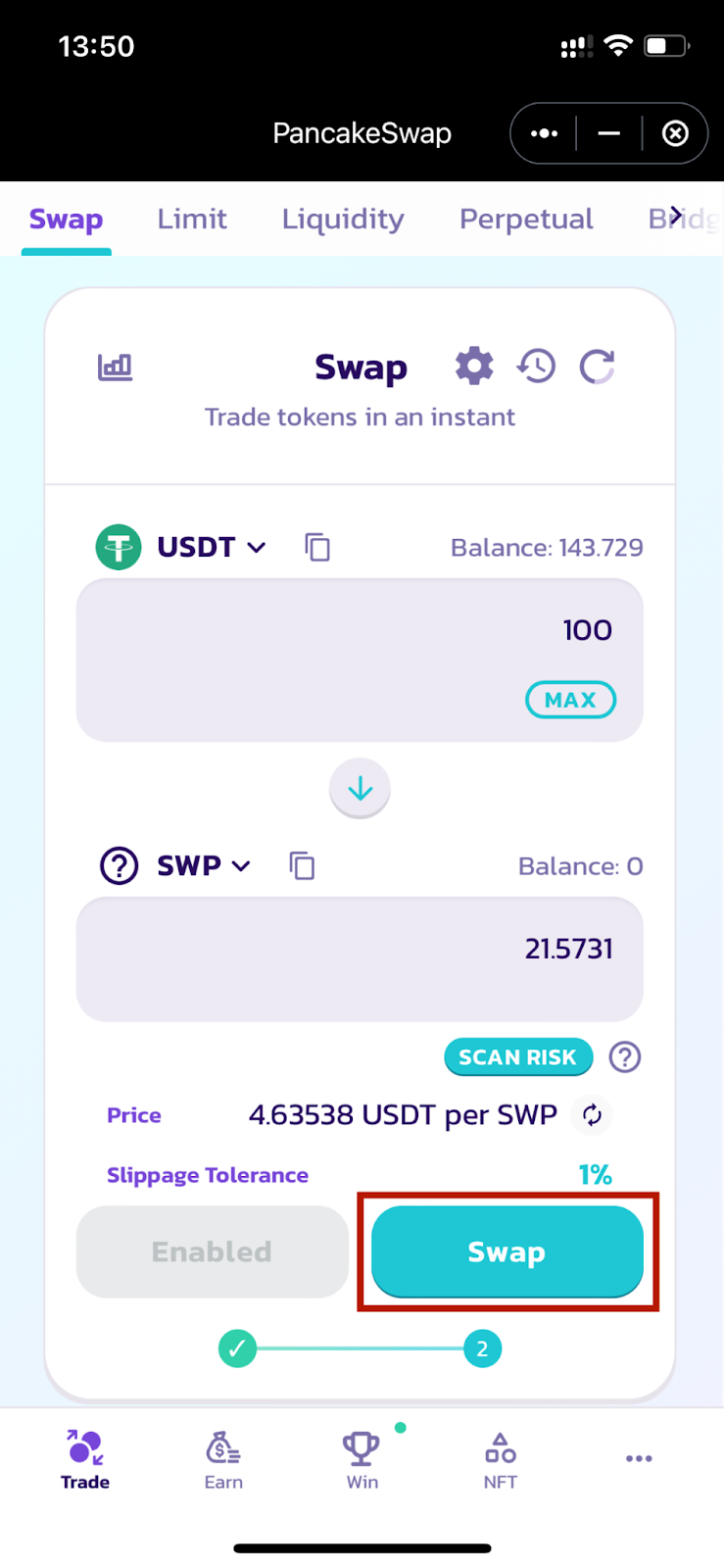The width and height of the screenshot is (724, 1568).
Task: Tap MAX to use full USDT balance
Action: (x=570, y=700)
